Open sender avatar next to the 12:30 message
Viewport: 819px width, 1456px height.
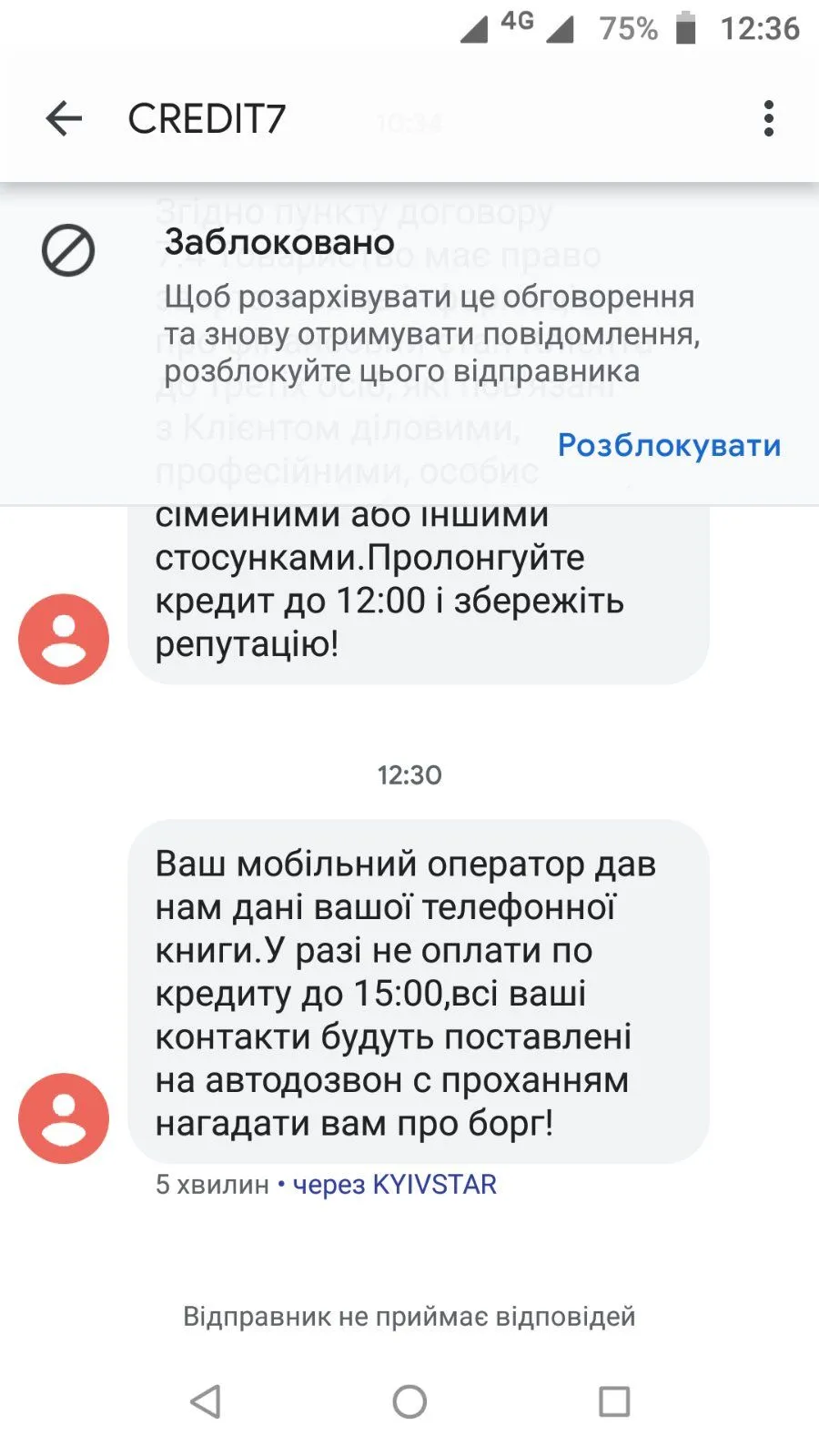(64, 1117)
